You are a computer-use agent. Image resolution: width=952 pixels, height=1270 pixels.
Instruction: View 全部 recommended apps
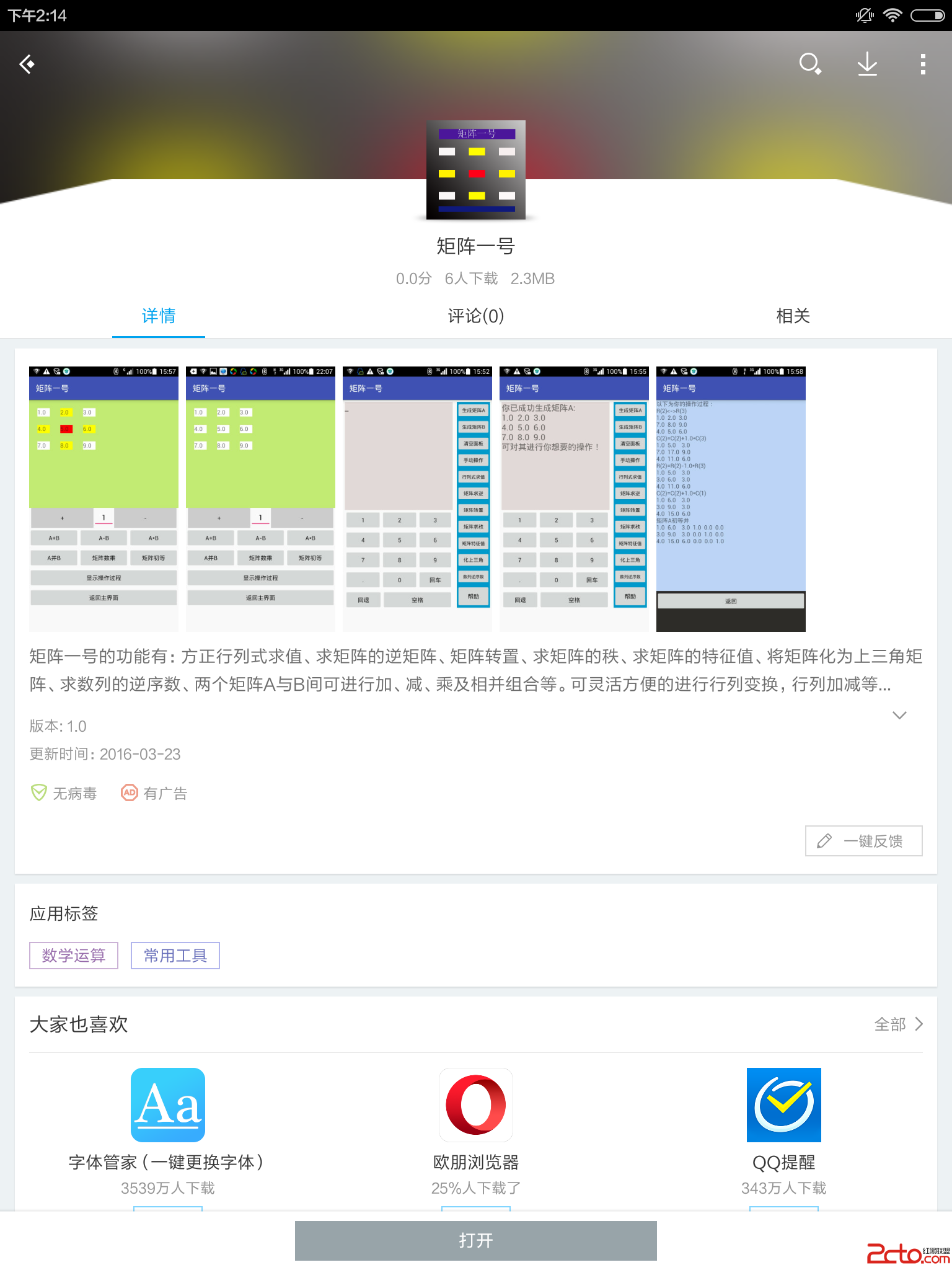click(898, 1024)
